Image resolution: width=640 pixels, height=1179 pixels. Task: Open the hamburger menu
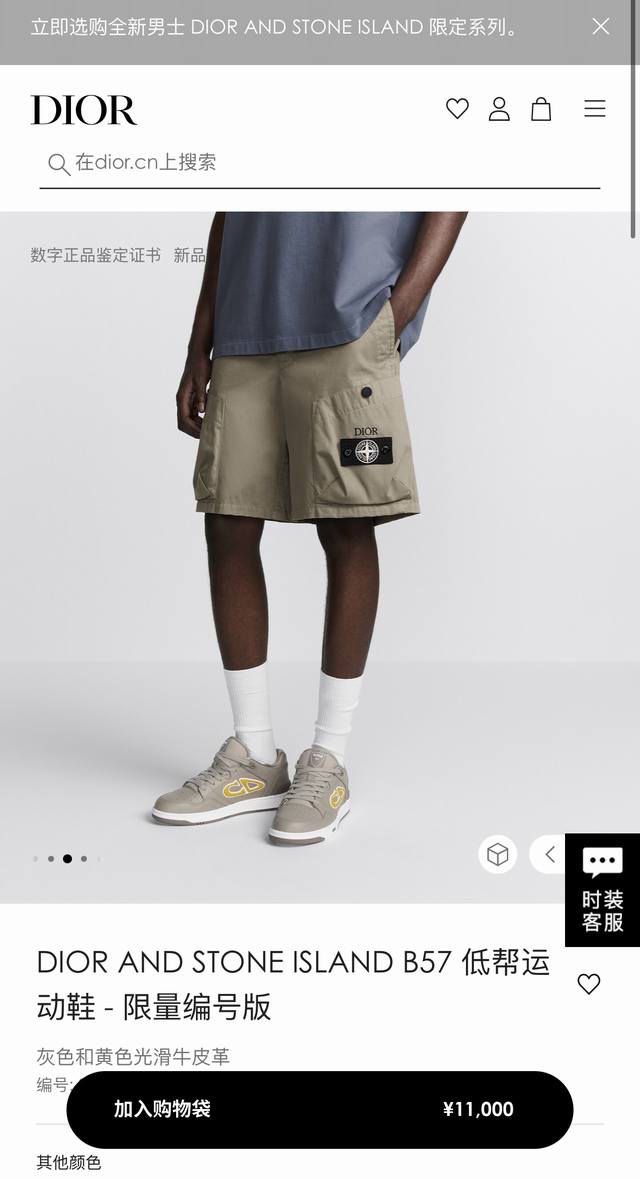(595, 109)
